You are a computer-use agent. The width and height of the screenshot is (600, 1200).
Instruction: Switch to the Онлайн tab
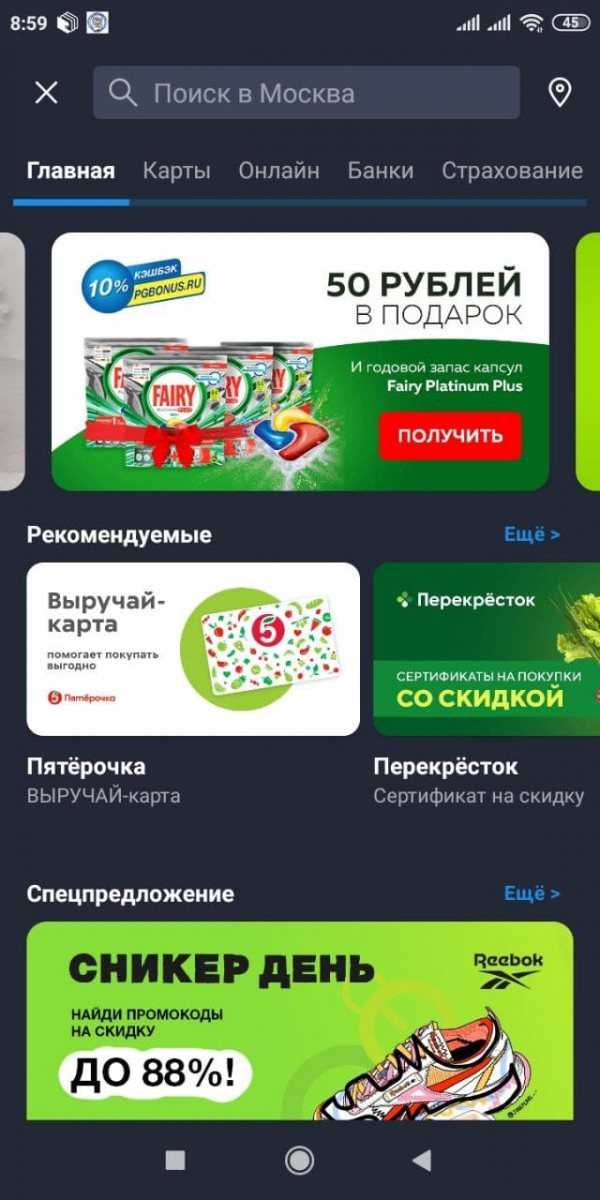point(279,171)
